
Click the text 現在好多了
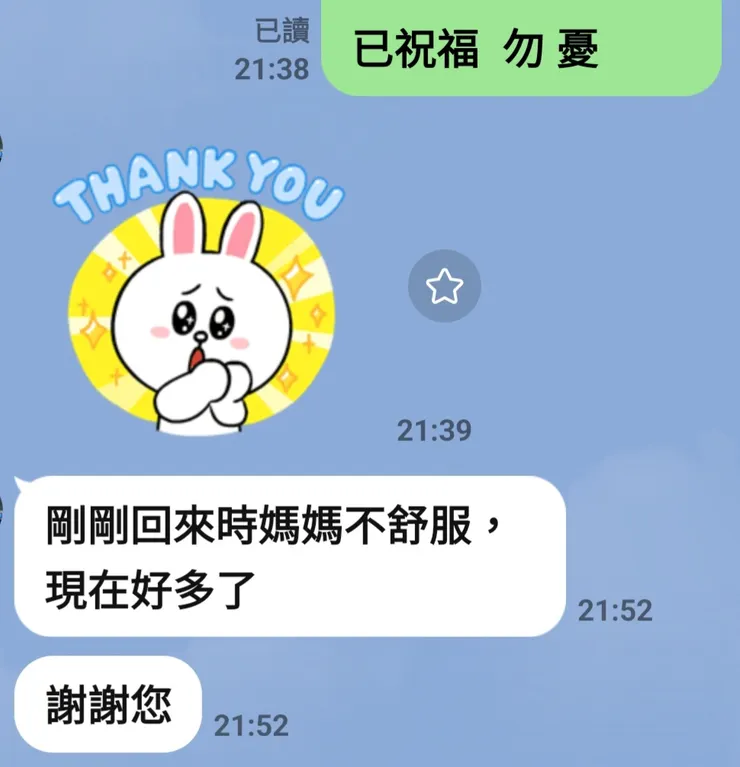148,590
